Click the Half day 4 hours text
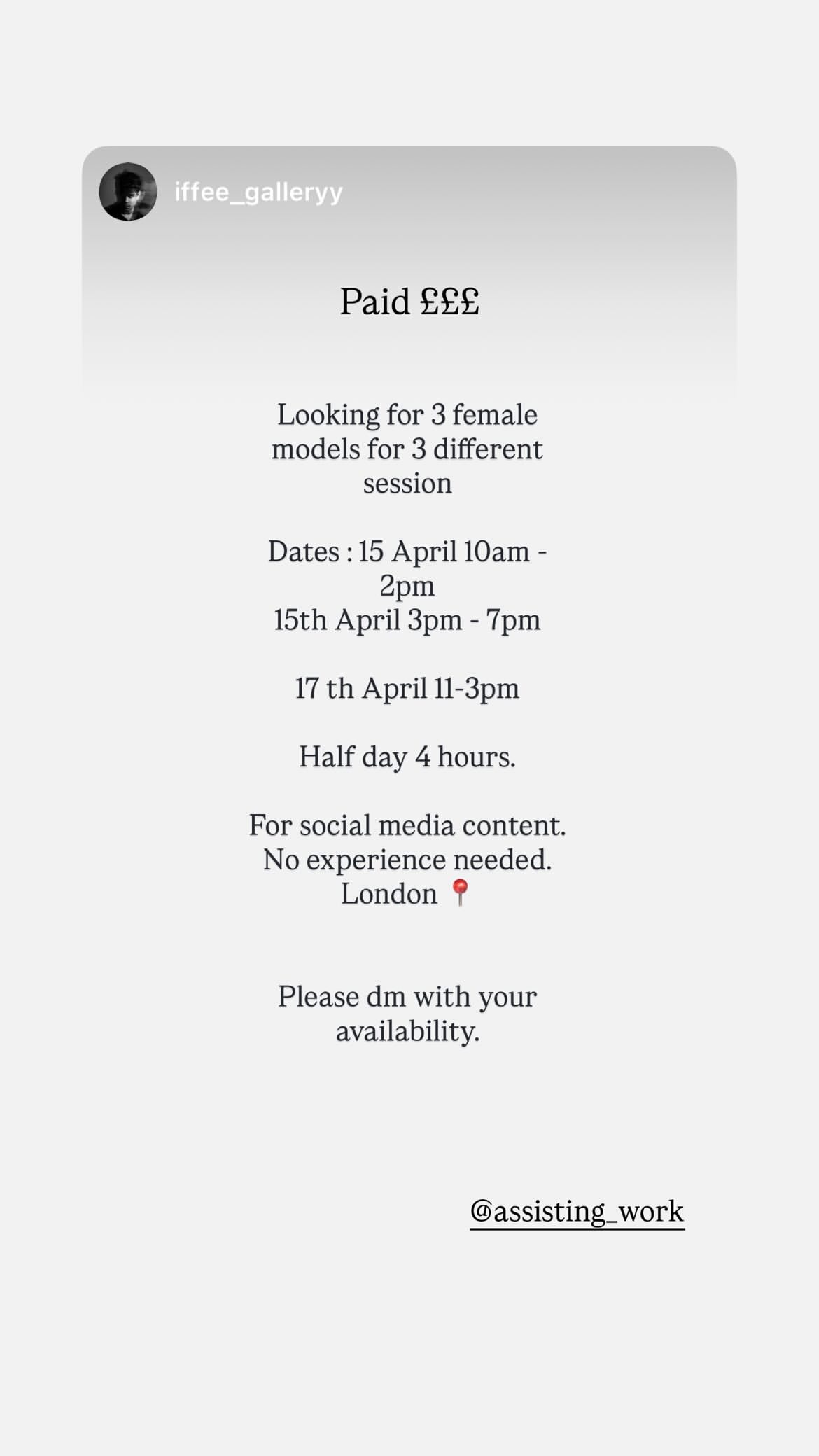Screen dimensions: 819x1456 click(x=408, y=757)
